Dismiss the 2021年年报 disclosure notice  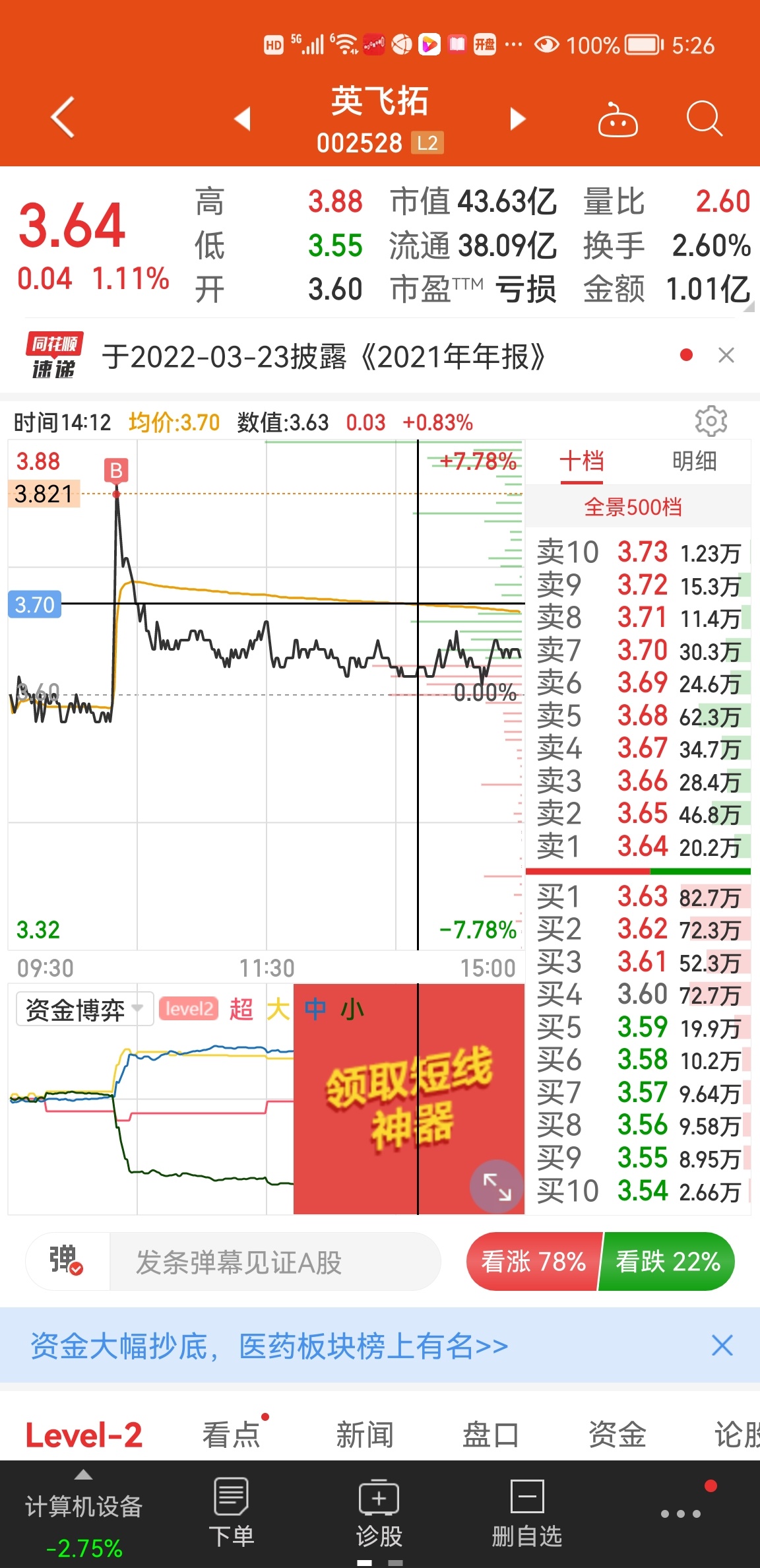[726, 355]
